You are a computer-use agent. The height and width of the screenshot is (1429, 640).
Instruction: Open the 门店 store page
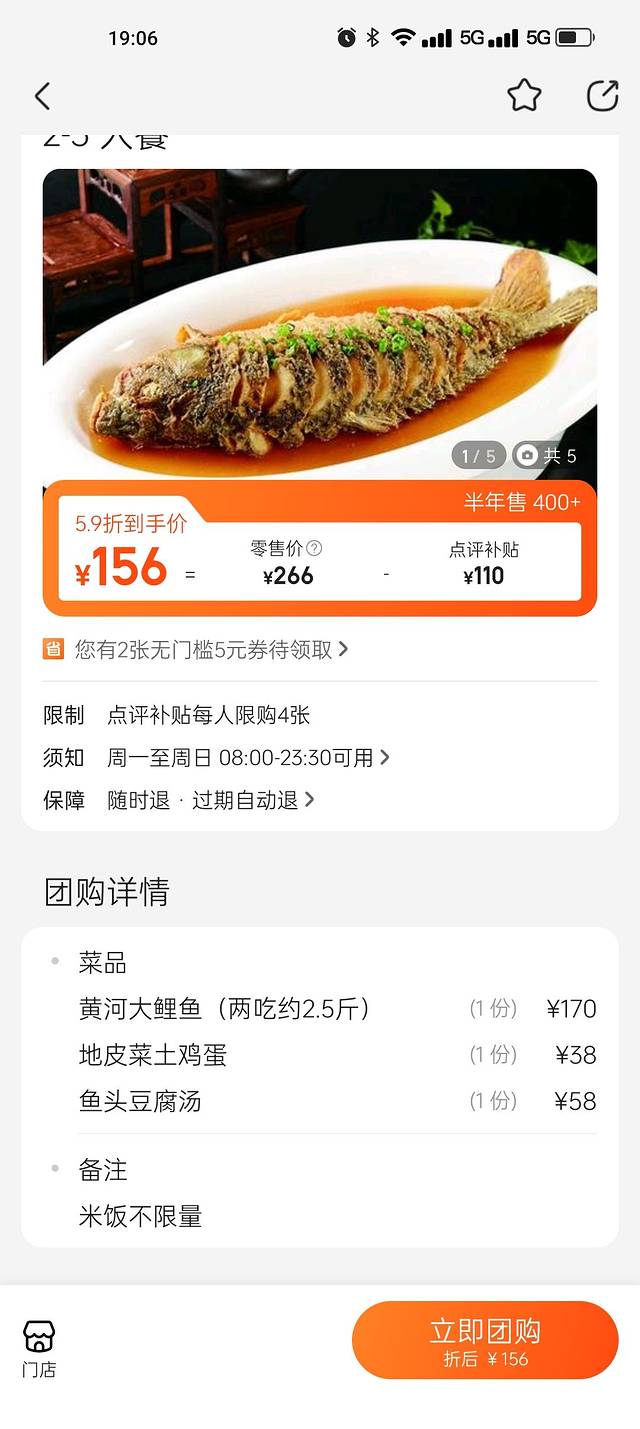(x=39, y=1348)
